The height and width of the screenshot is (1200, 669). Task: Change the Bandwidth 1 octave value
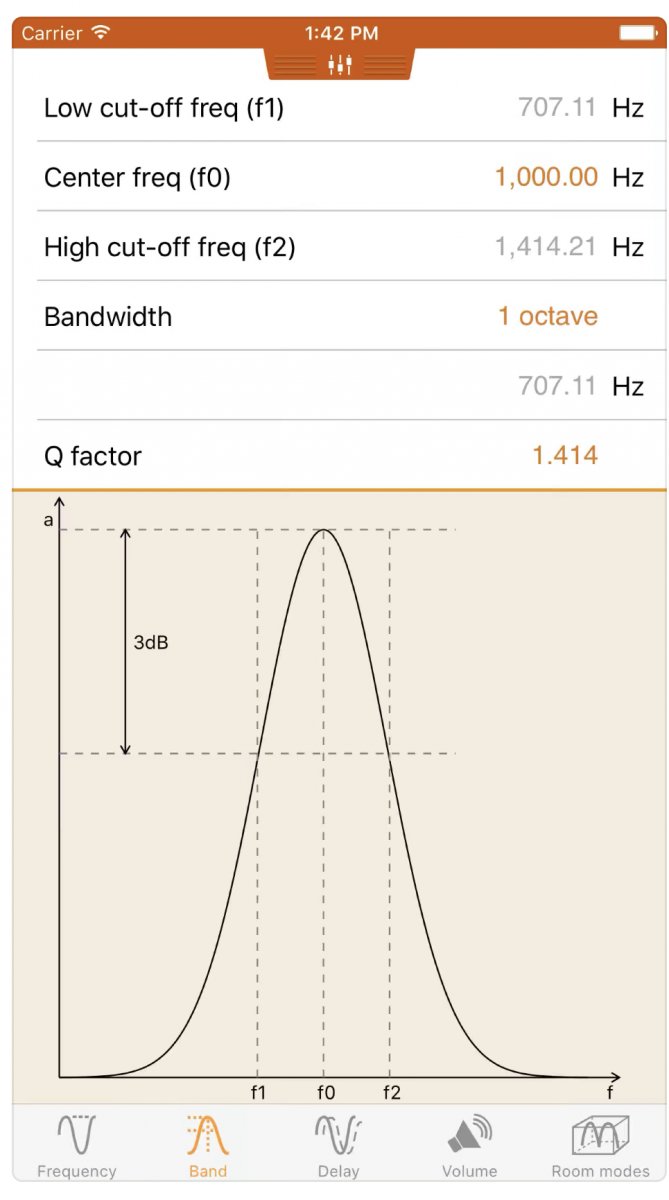click(x=548, y=317)
